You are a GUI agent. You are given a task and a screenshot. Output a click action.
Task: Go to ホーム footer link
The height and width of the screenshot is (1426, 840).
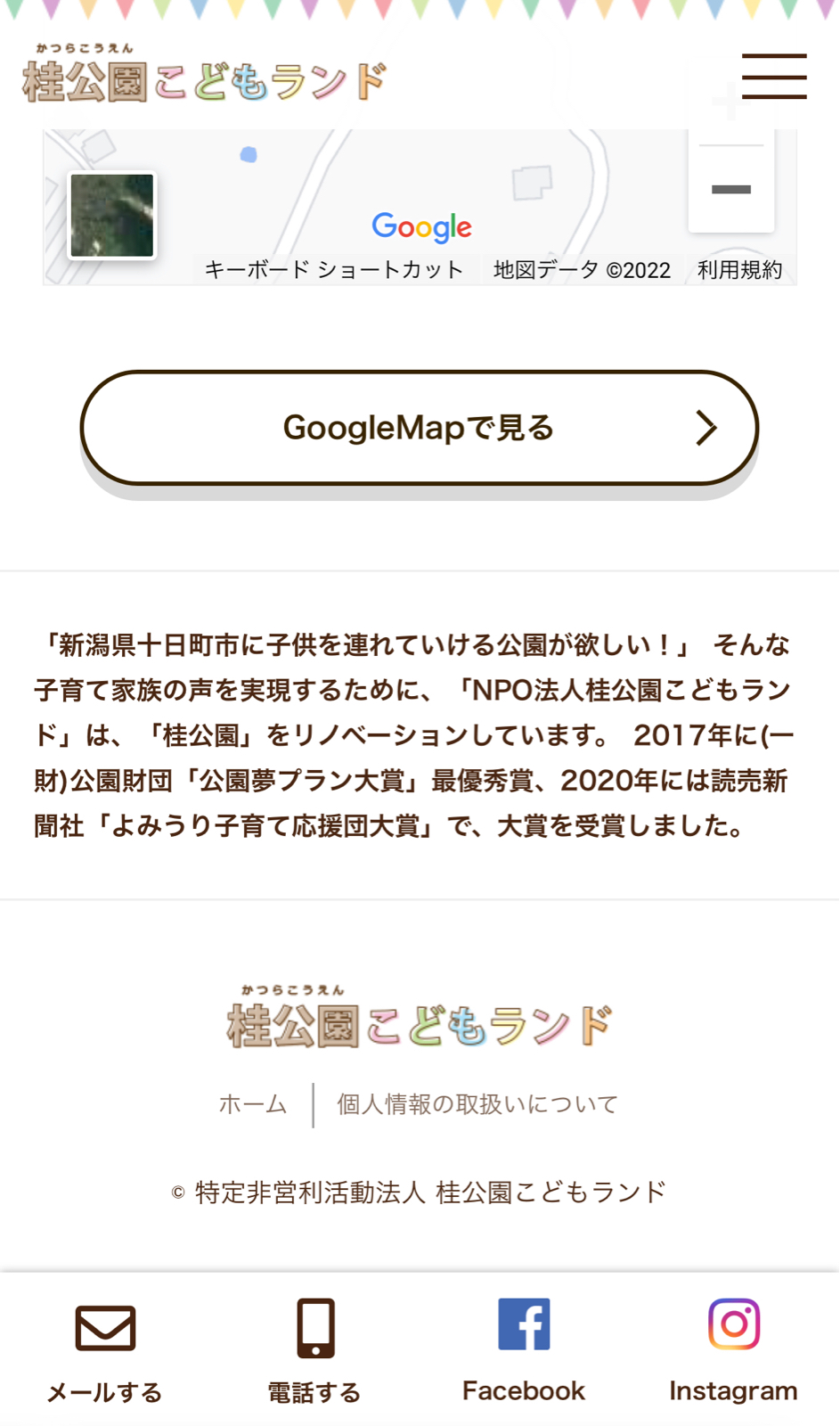point(253,1104)
